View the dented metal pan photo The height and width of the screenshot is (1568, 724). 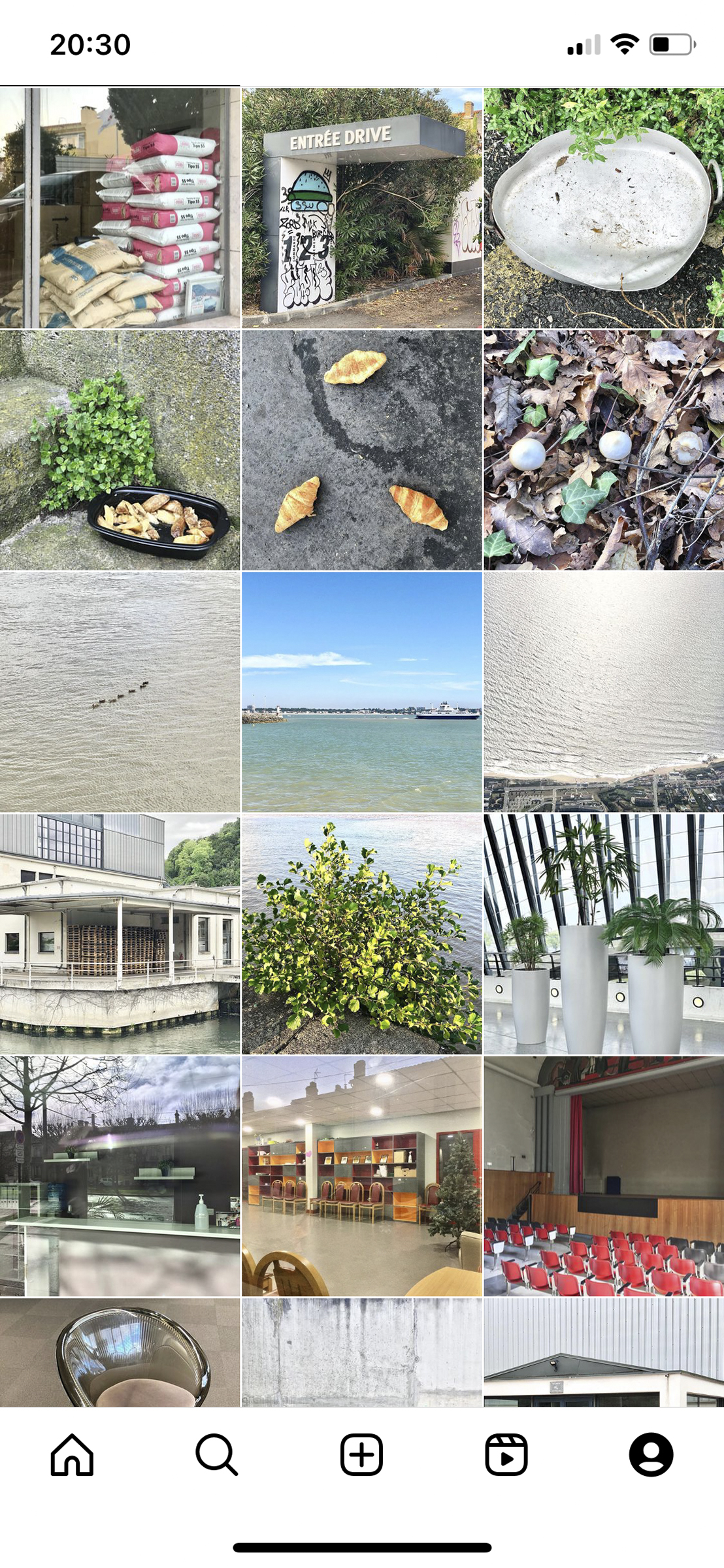(x=604, y=208)
